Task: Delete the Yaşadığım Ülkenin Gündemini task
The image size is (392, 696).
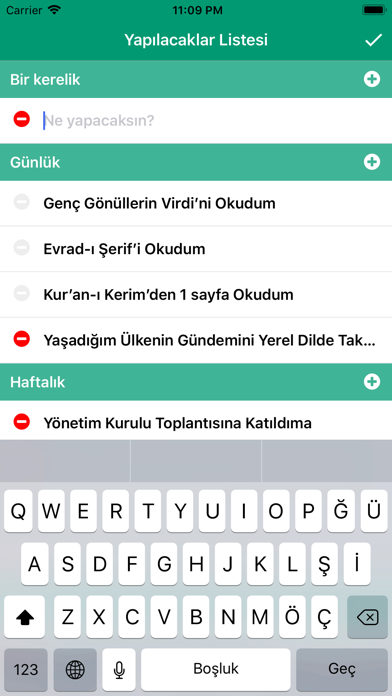Action: click(x=22, y=340)
